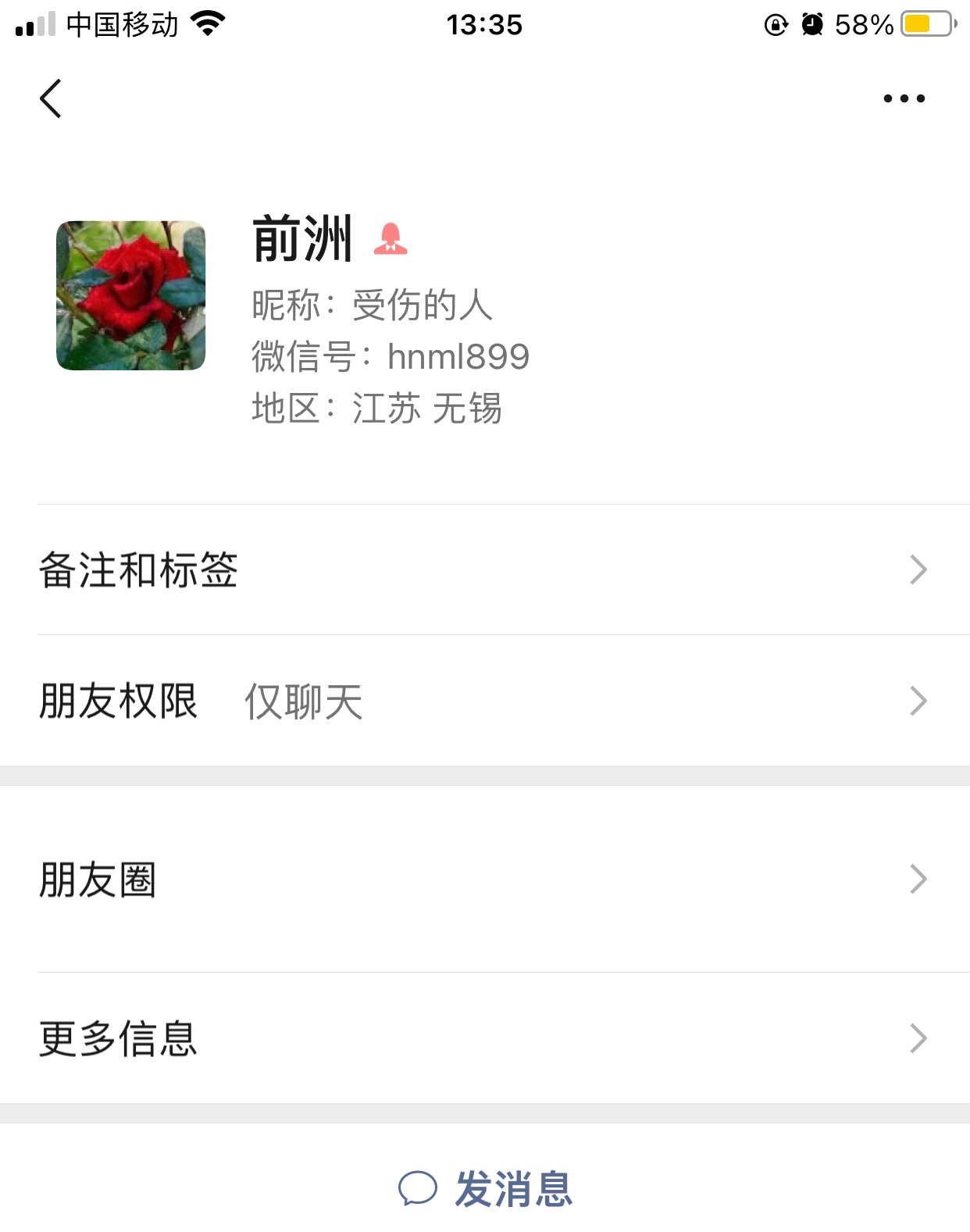View this contact's 朋友圈
This screenshot has height=1232, width=970.
[484, 880]
